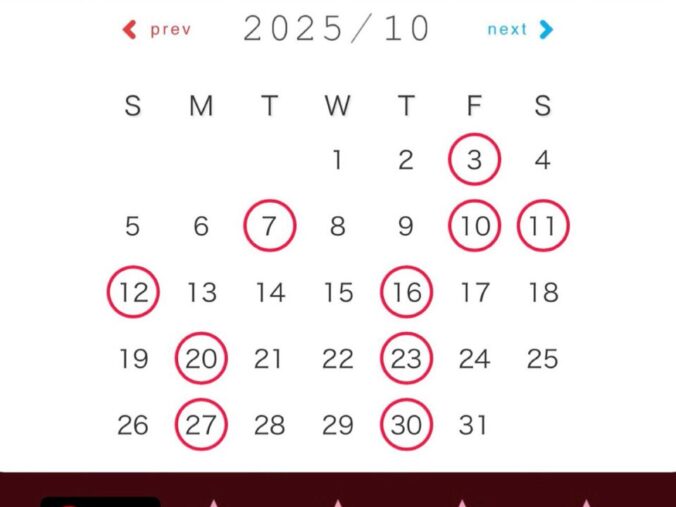Select the circled date 12
676x507 pixels.
click(x=133, y=293)
